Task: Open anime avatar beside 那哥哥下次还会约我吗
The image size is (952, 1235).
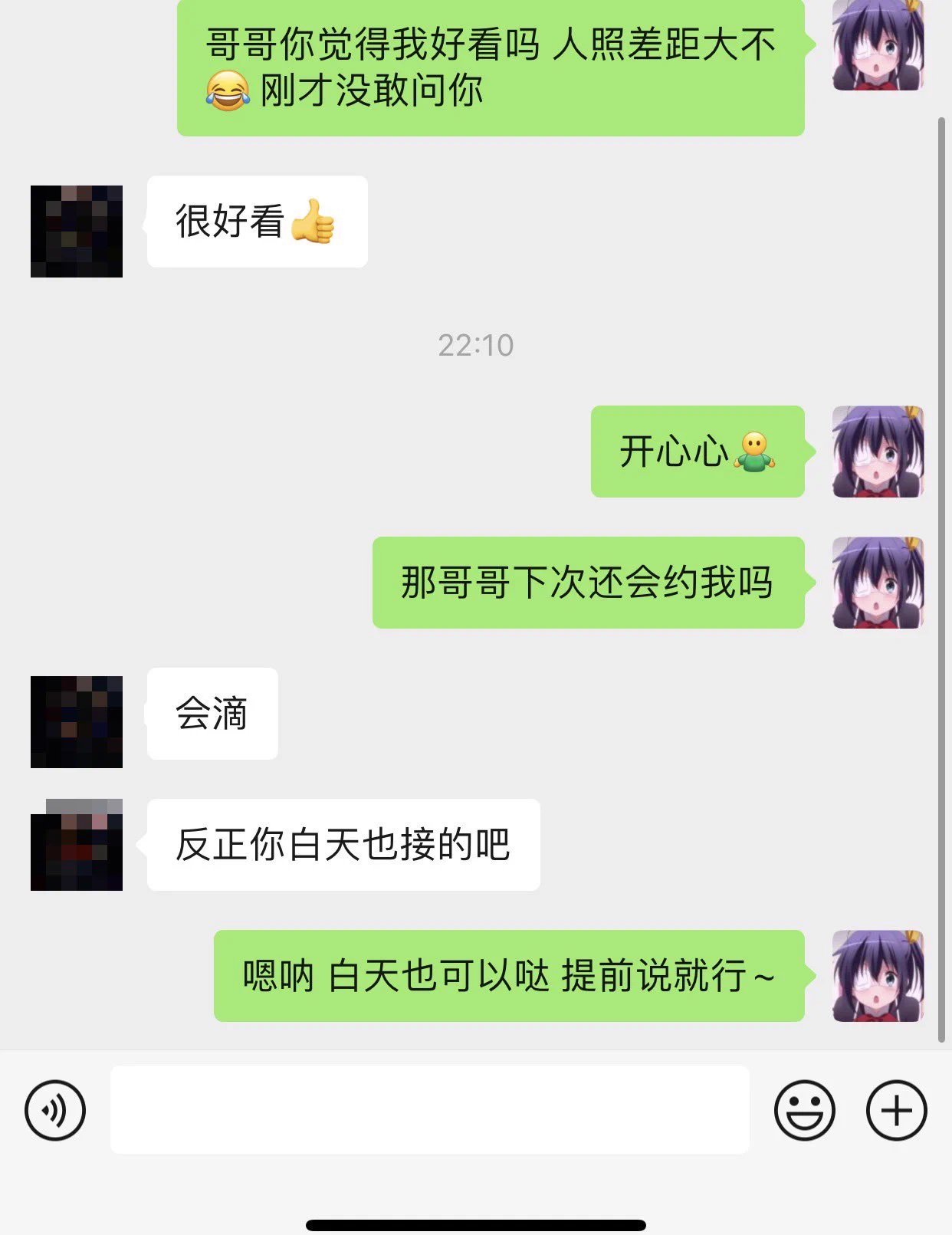Action: (x=878, y=583)
